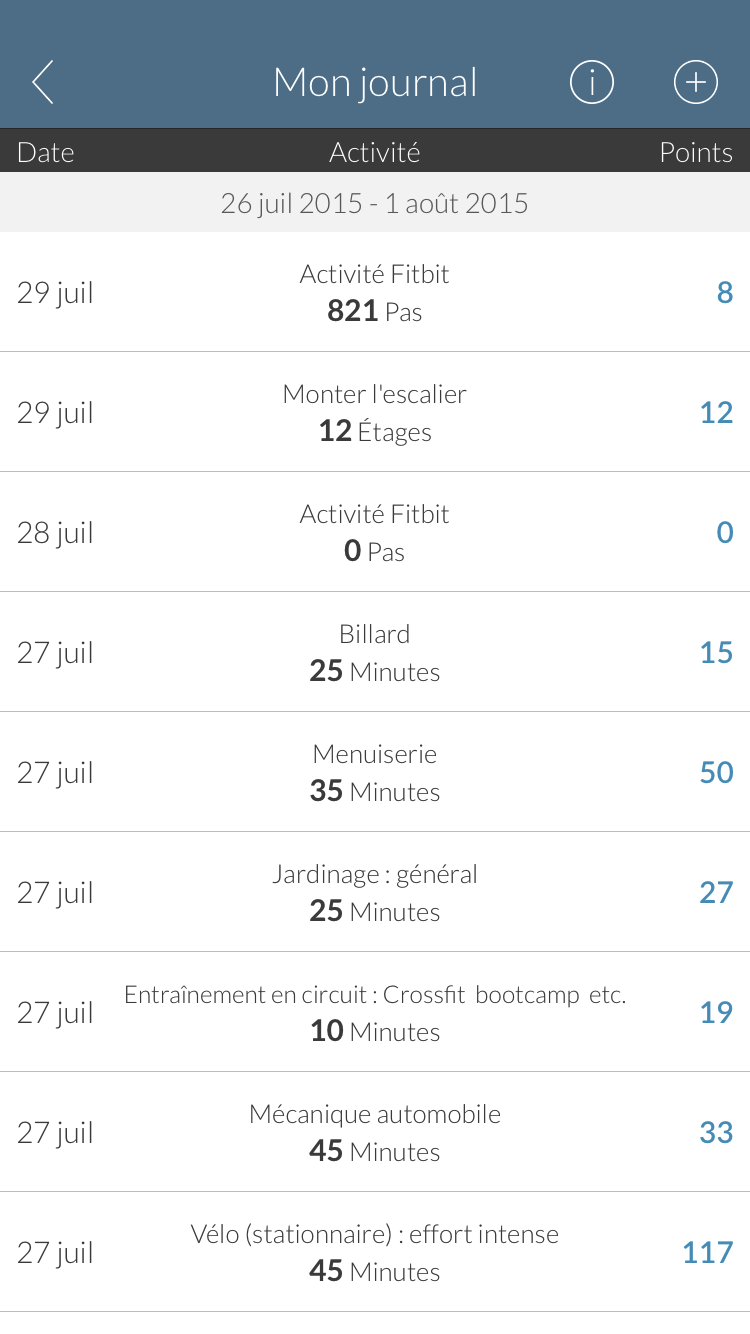Open the 821 Pas Fitbit entry
This screenshot has width=750, height=1334.
coord(375,292)
